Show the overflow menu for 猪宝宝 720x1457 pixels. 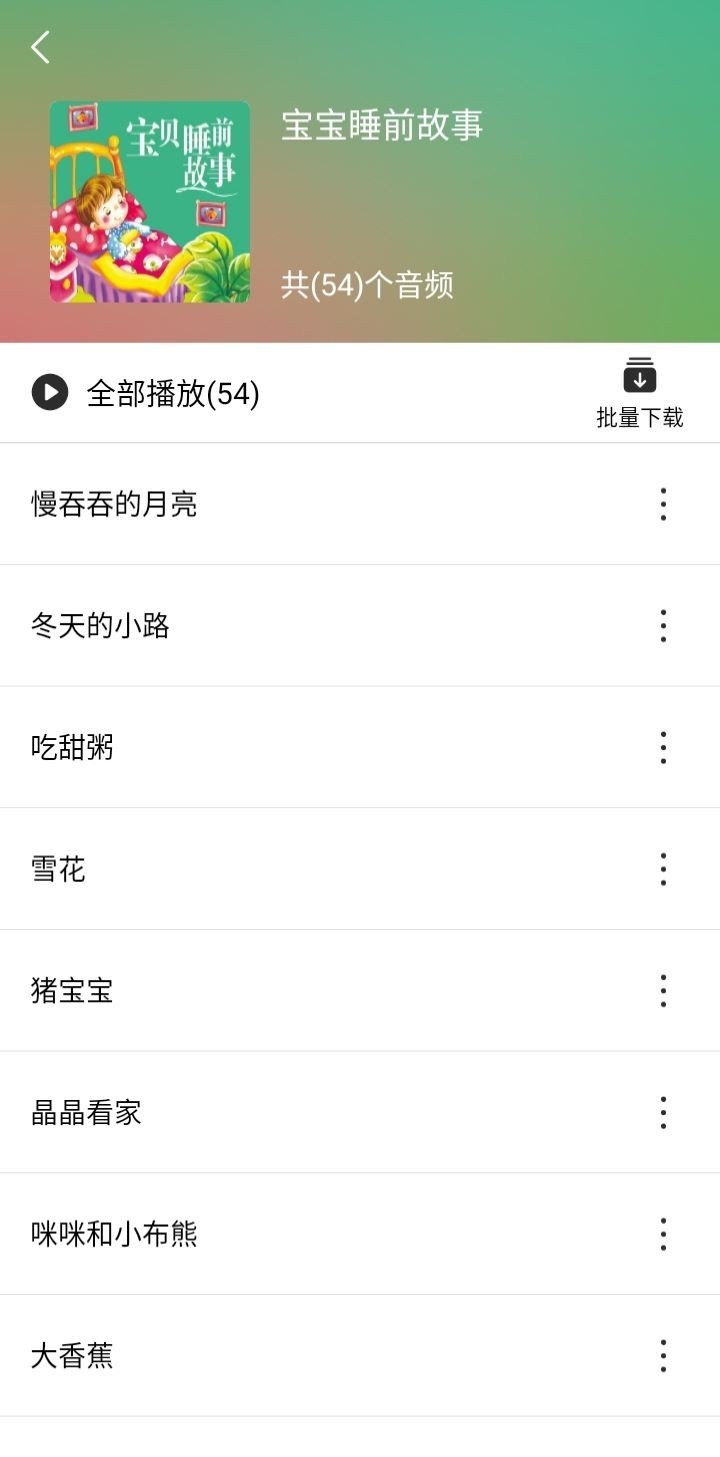coord(663,991)
